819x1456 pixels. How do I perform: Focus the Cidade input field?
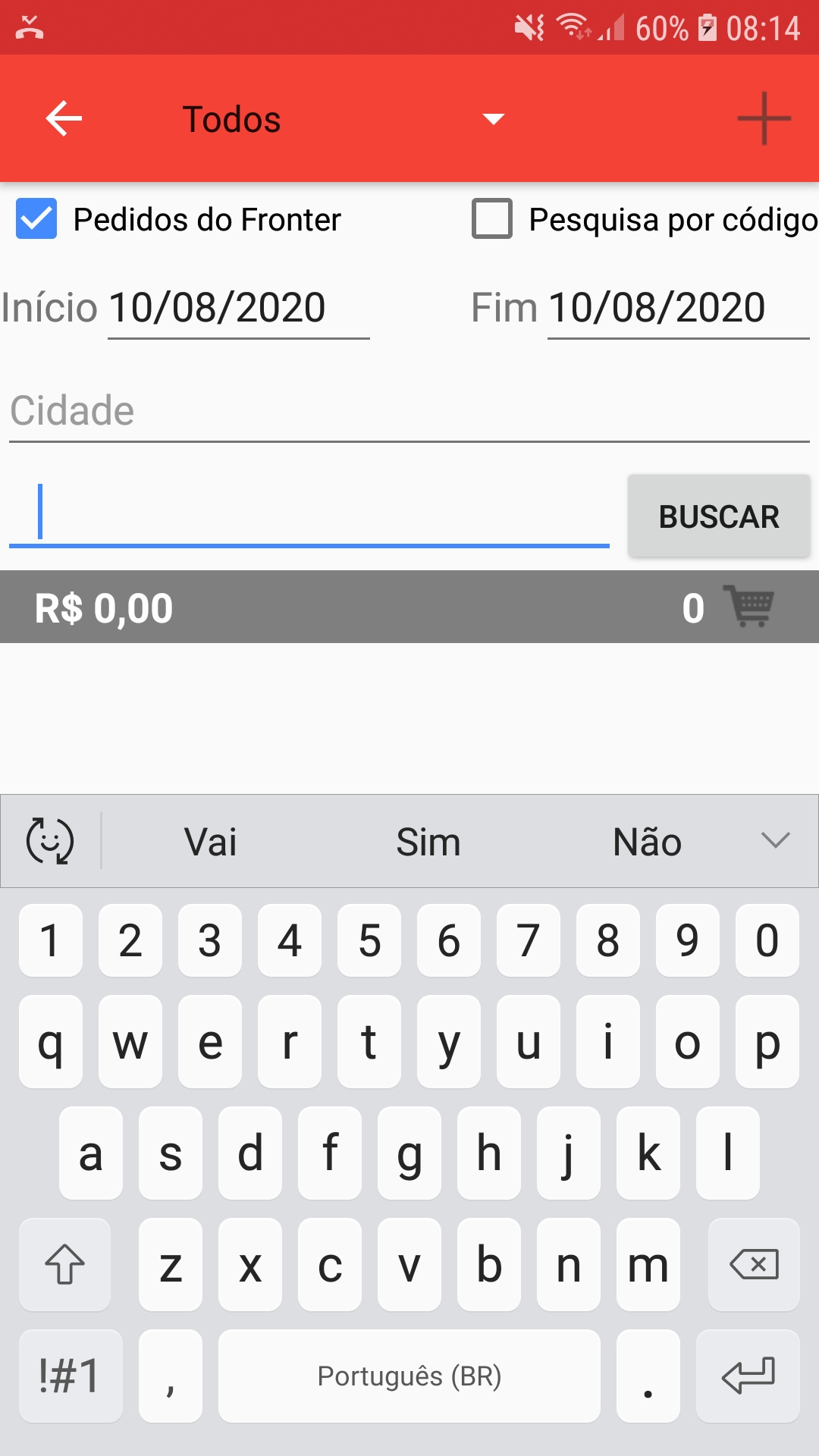coord(409,413)
